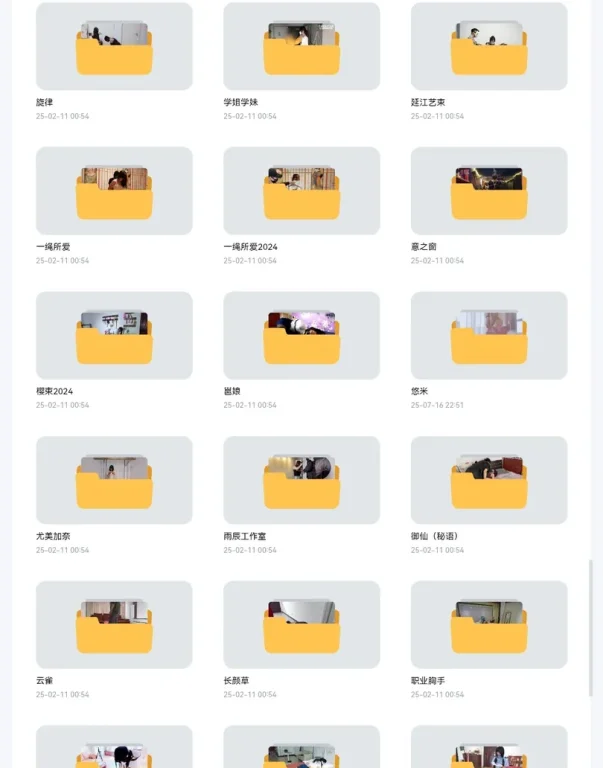Image resolution: width=603 pixels, height=768 pixels.
Task: Open the 云雀 folder
Action: [x=114, y=625]
